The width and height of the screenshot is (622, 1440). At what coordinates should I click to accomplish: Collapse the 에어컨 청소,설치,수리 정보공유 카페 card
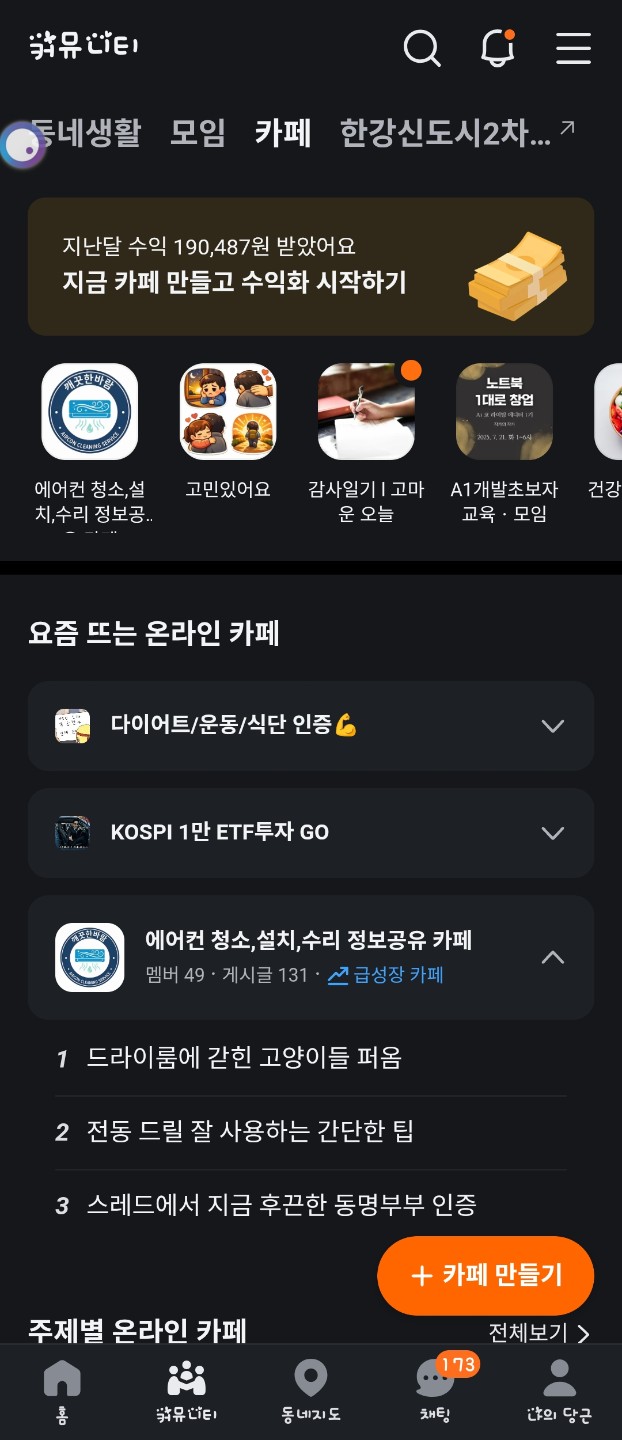click(x=552, y=958)
